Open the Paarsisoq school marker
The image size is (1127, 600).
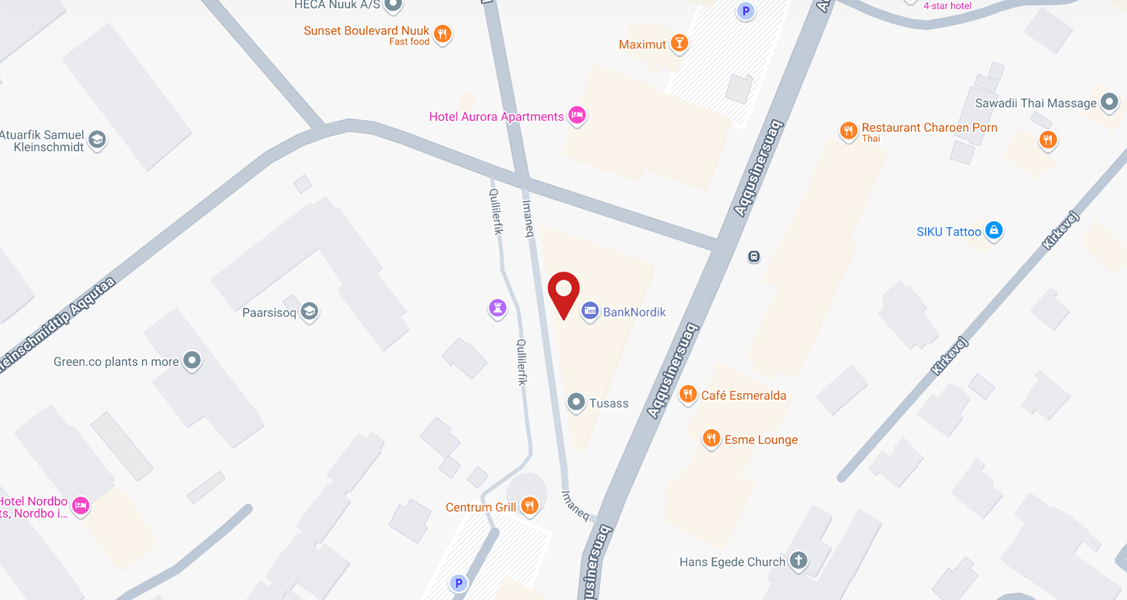click(x=309, y=312)
